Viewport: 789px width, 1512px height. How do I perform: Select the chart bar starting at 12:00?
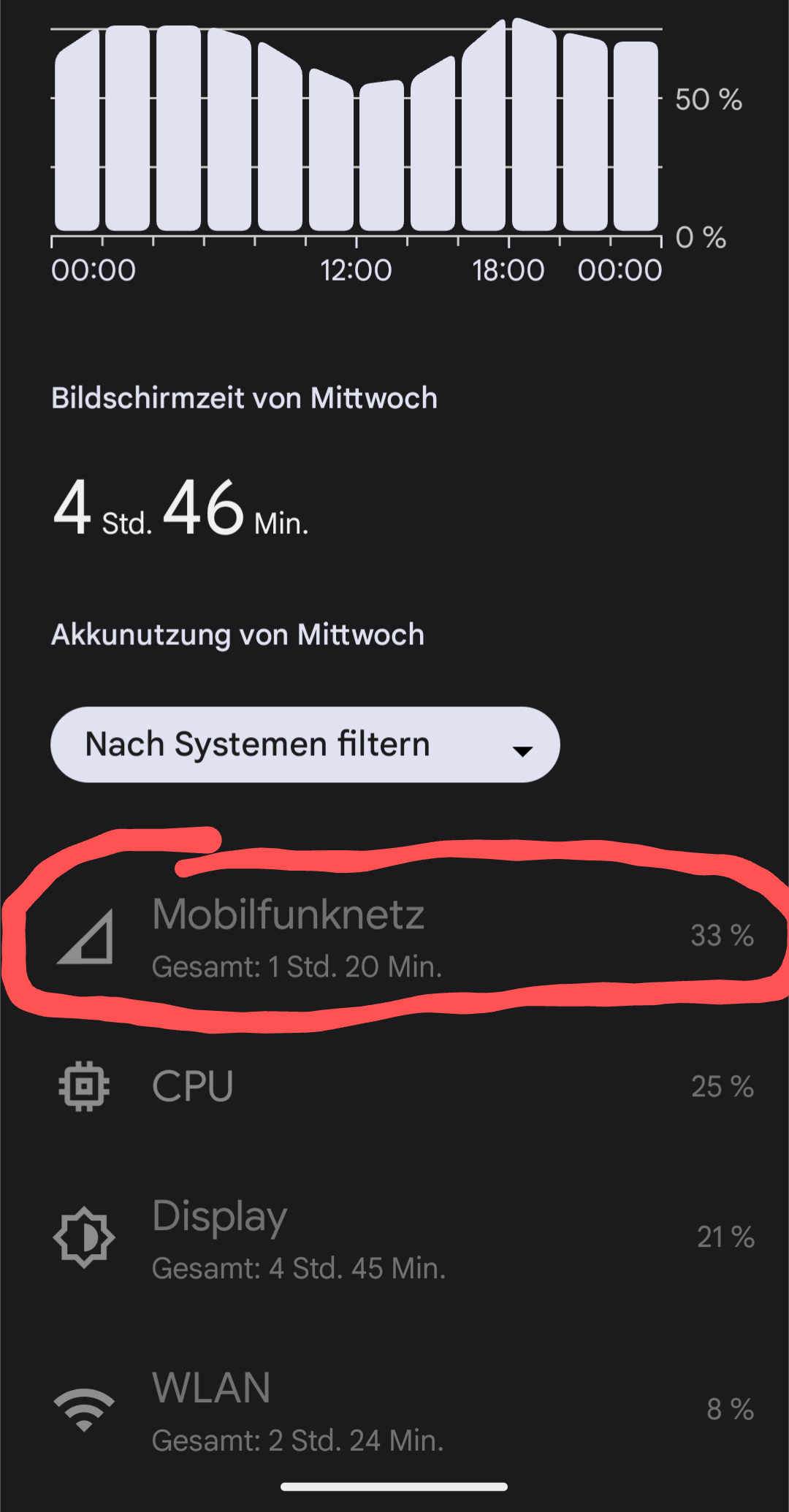click(381, 157)
